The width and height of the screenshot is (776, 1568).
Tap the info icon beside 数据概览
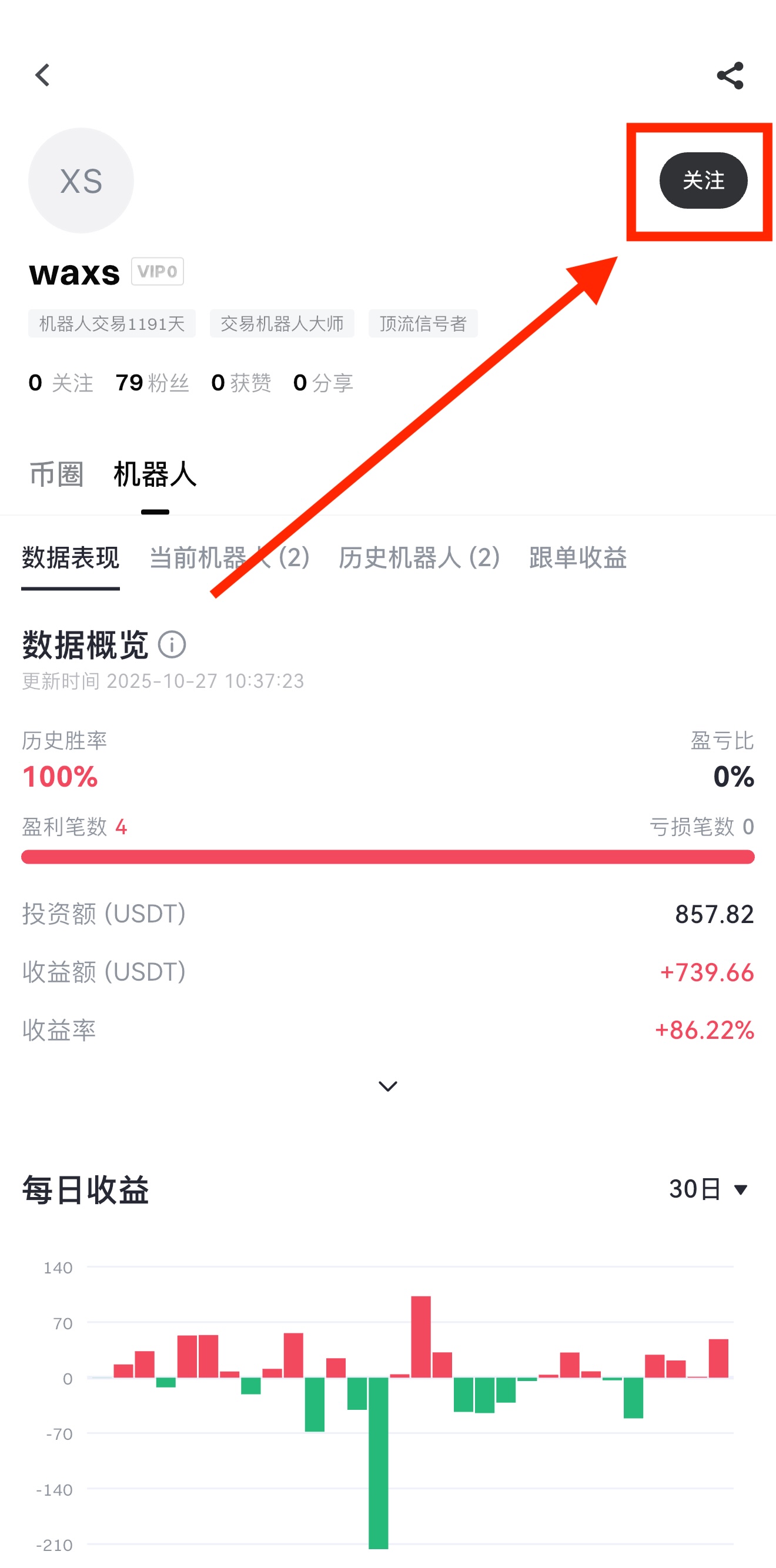coord(172,644)
